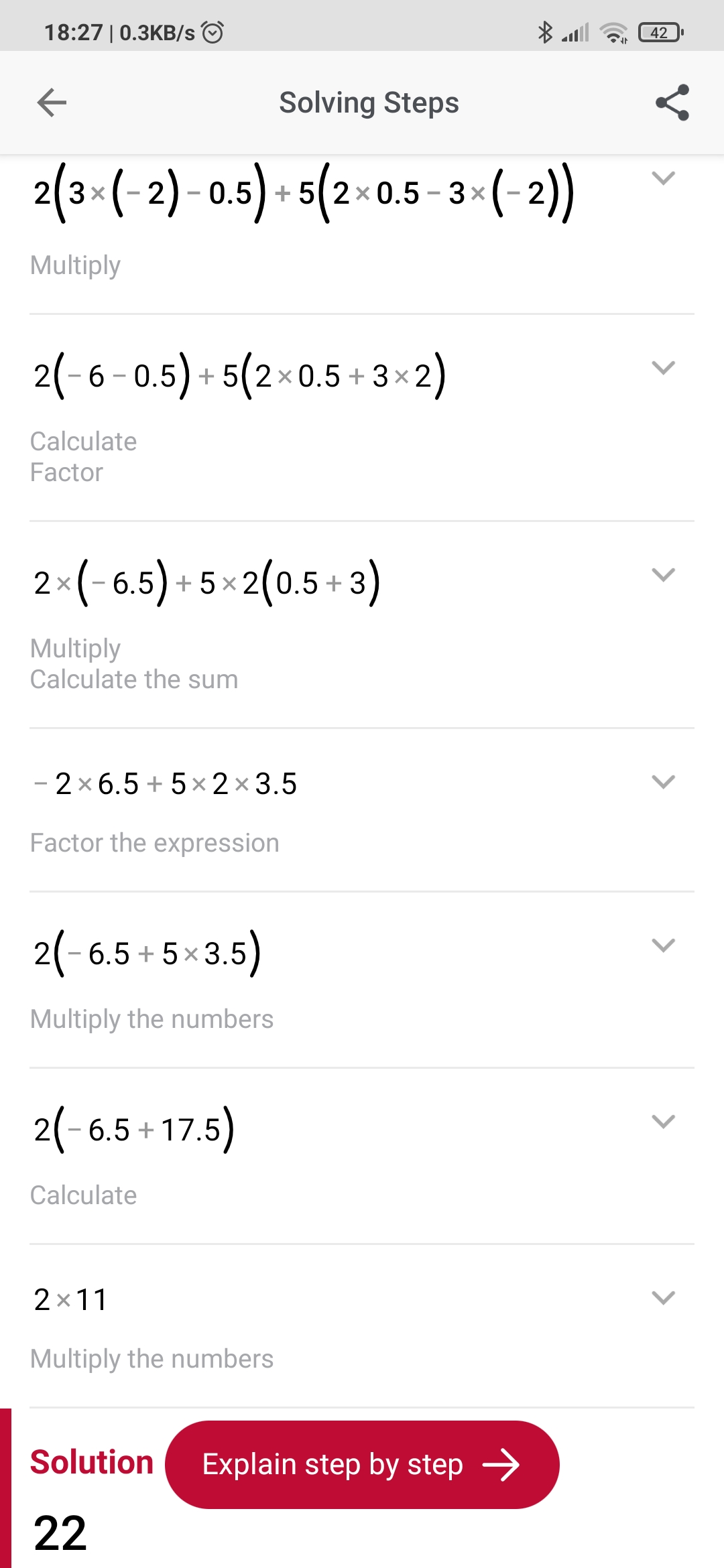Viewport: 724px width, 1568px height.
Task: Expand the −2×6.5+5×2×3.5 step
Action: [x=662, y=782]
